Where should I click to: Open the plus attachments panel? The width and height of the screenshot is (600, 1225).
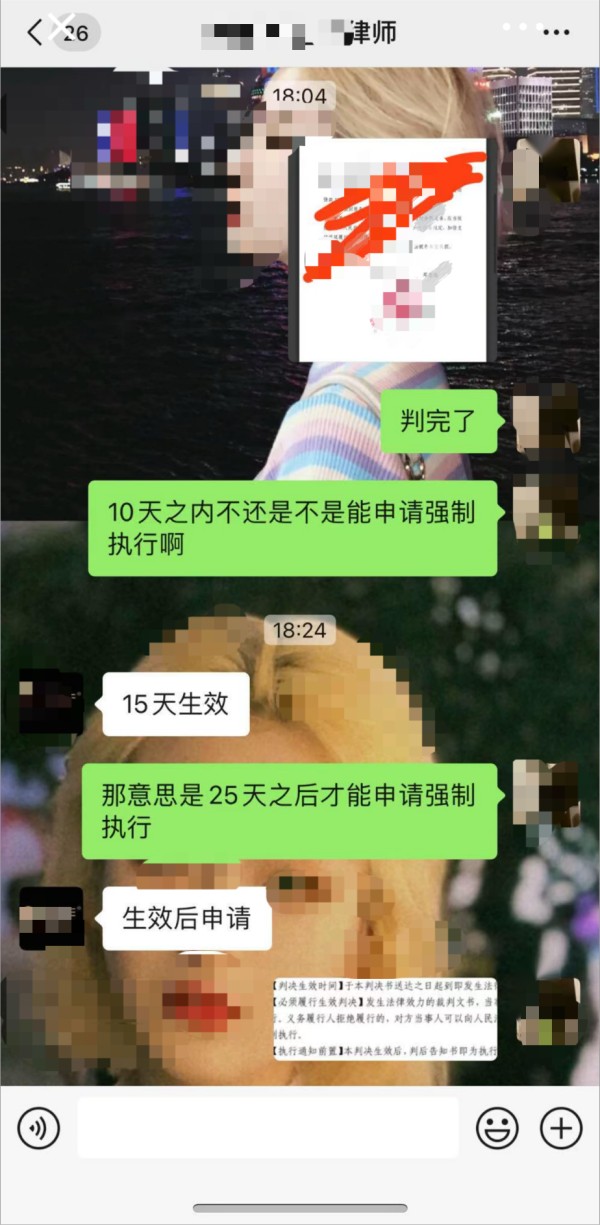(560, 1129)
